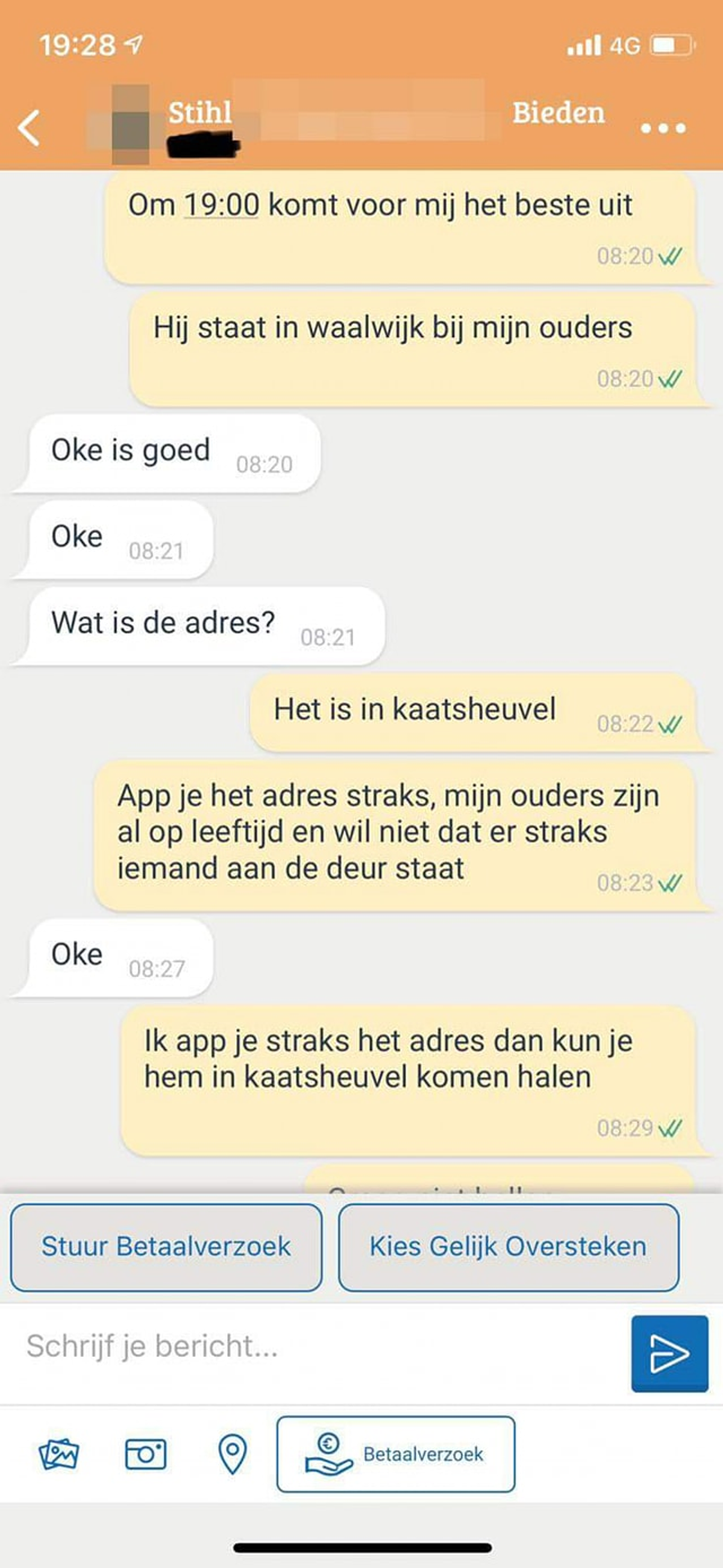
Task: Open the Stihl listing in header
Action: tap(200, 113)
